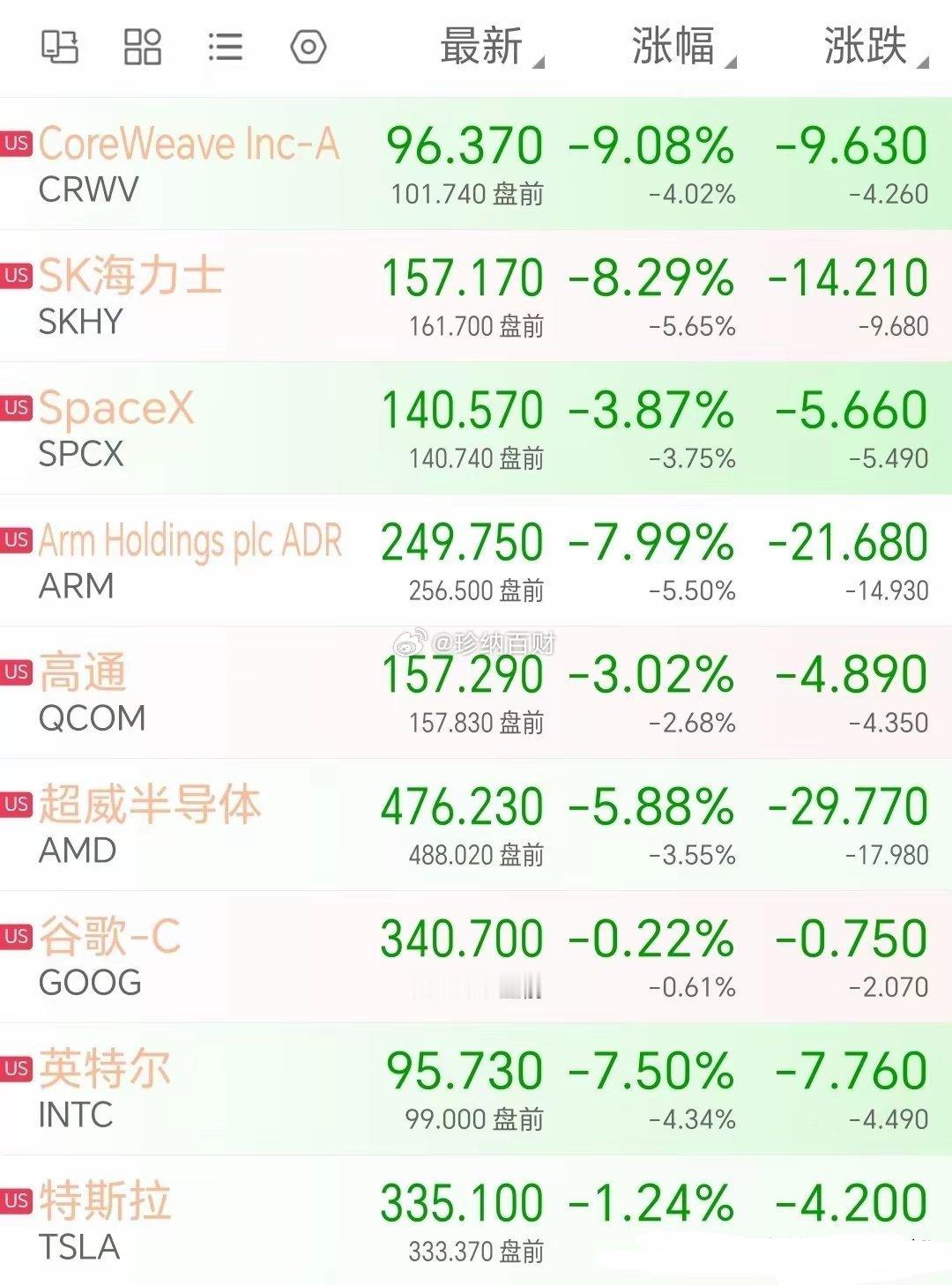952x1285 pixels.
Task: View 谷歌-C GOOG quote
Action: coord(476,957)
